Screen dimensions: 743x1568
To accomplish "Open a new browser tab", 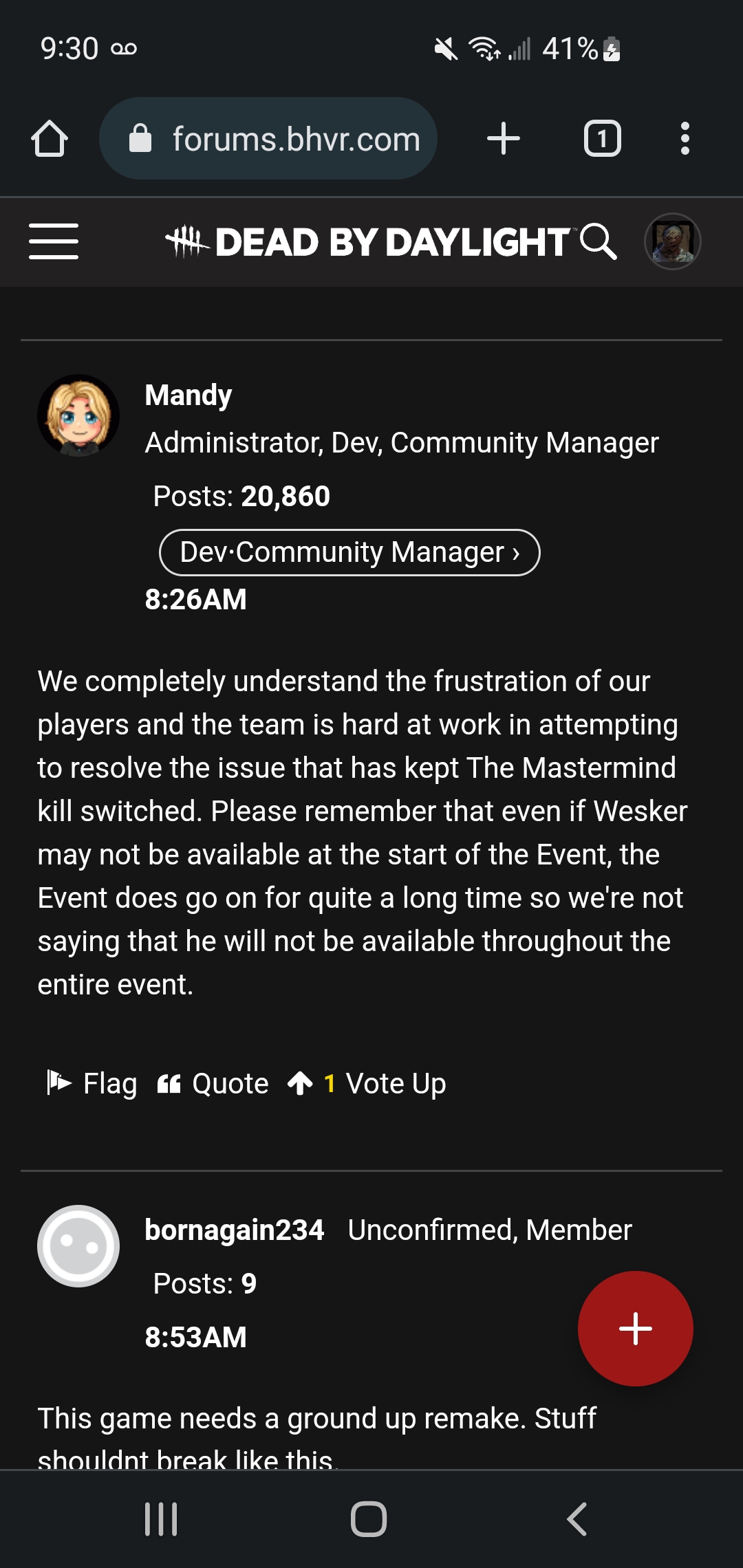I will click(504, 138).
